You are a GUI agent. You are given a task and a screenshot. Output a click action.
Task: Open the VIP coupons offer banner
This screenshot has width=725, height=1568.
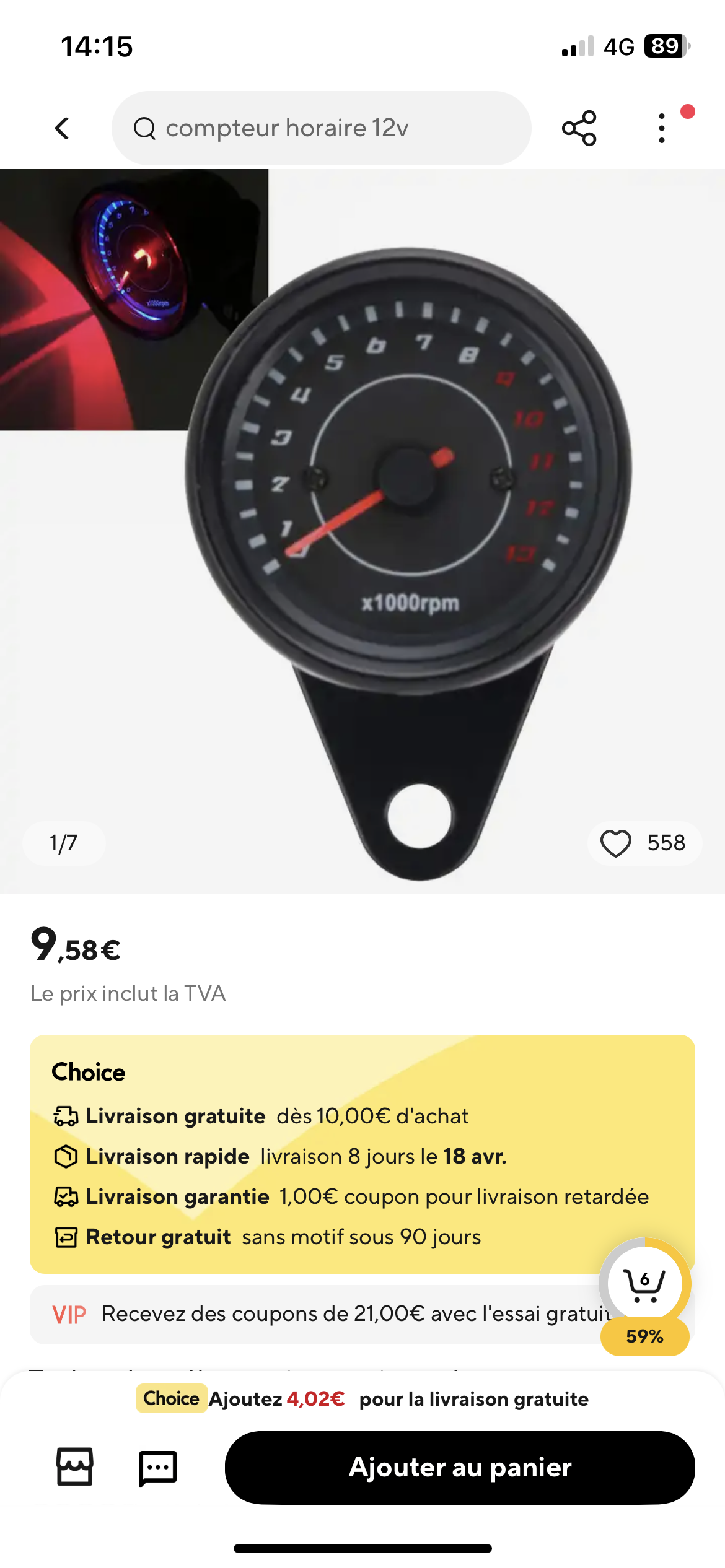(322, 1314)
